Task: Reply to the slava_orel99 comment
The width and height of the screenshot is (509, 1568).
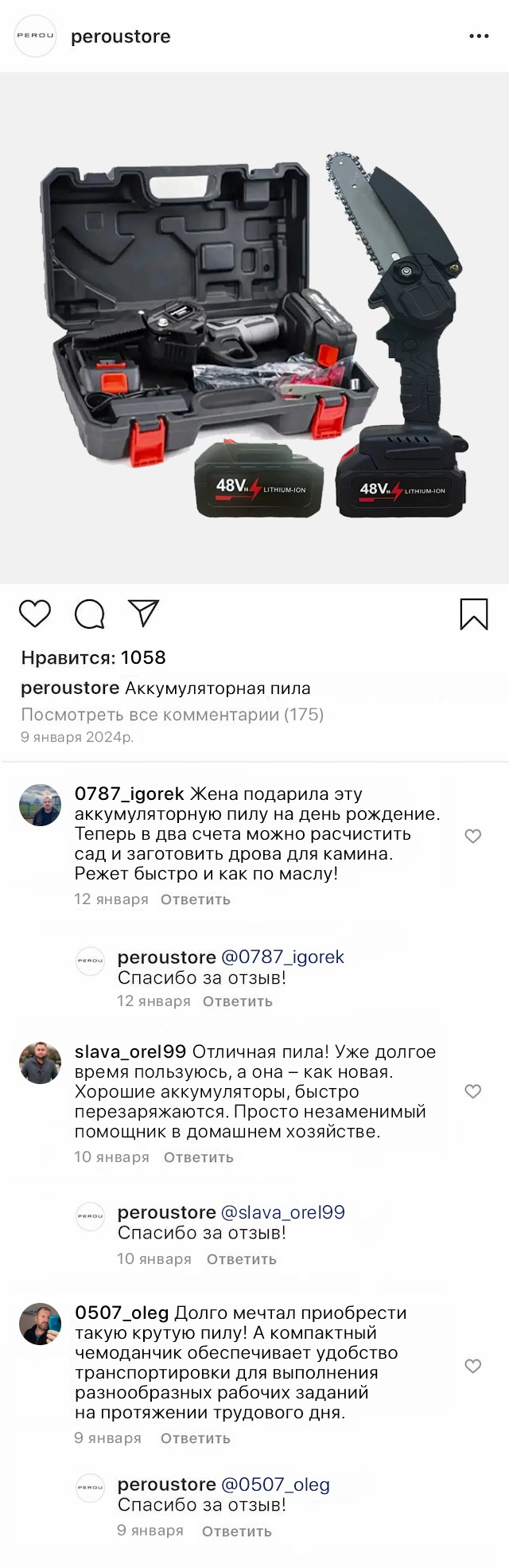Action: [x=199, y=1157]
